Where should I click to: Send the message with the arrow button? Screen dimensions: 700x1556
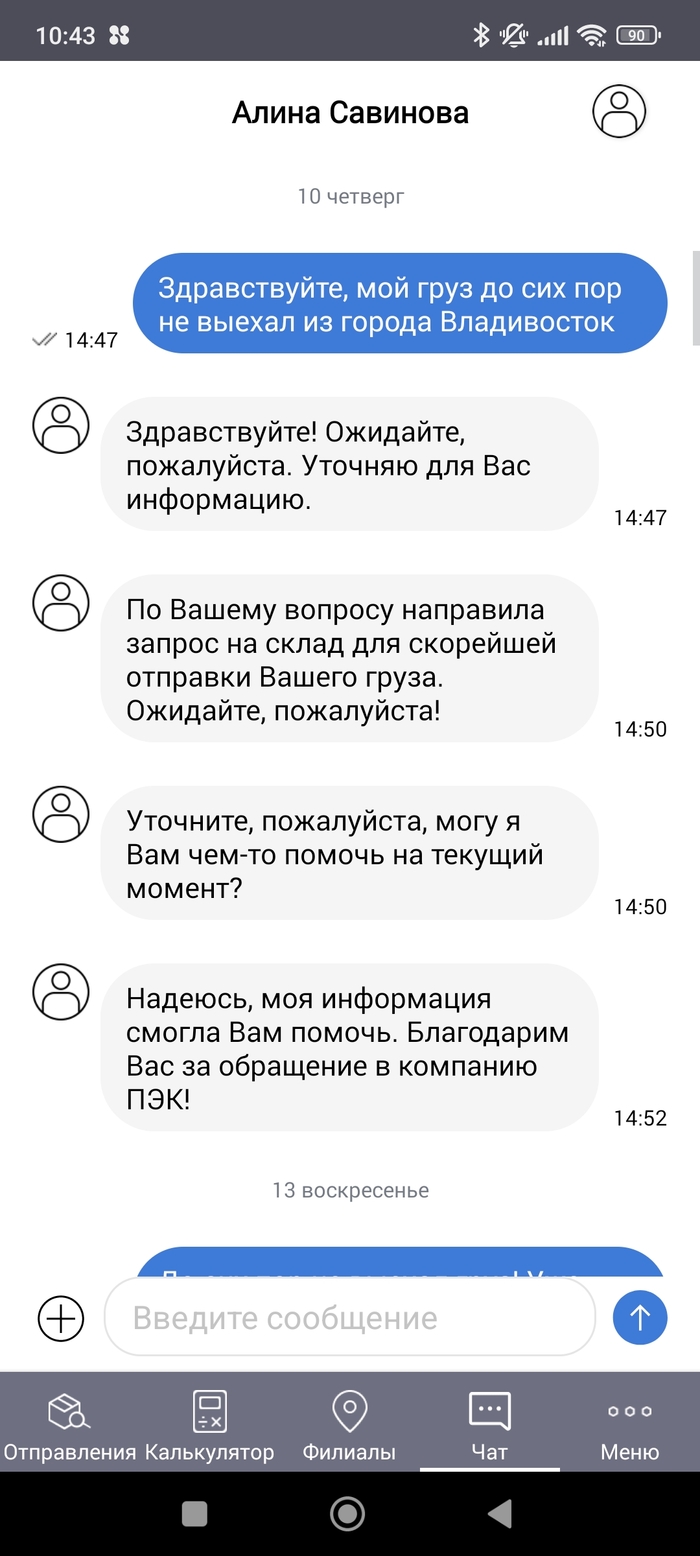(639, 1317)
